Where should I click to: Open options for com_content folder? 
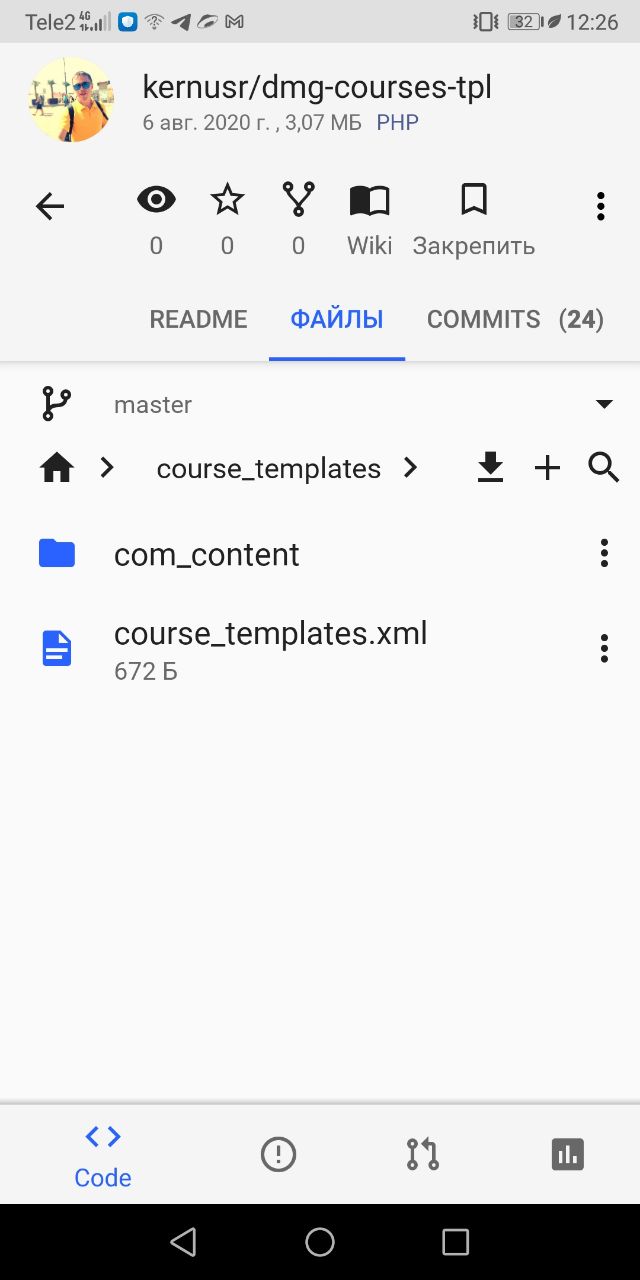pyautogui.click(x=603, y=553)
